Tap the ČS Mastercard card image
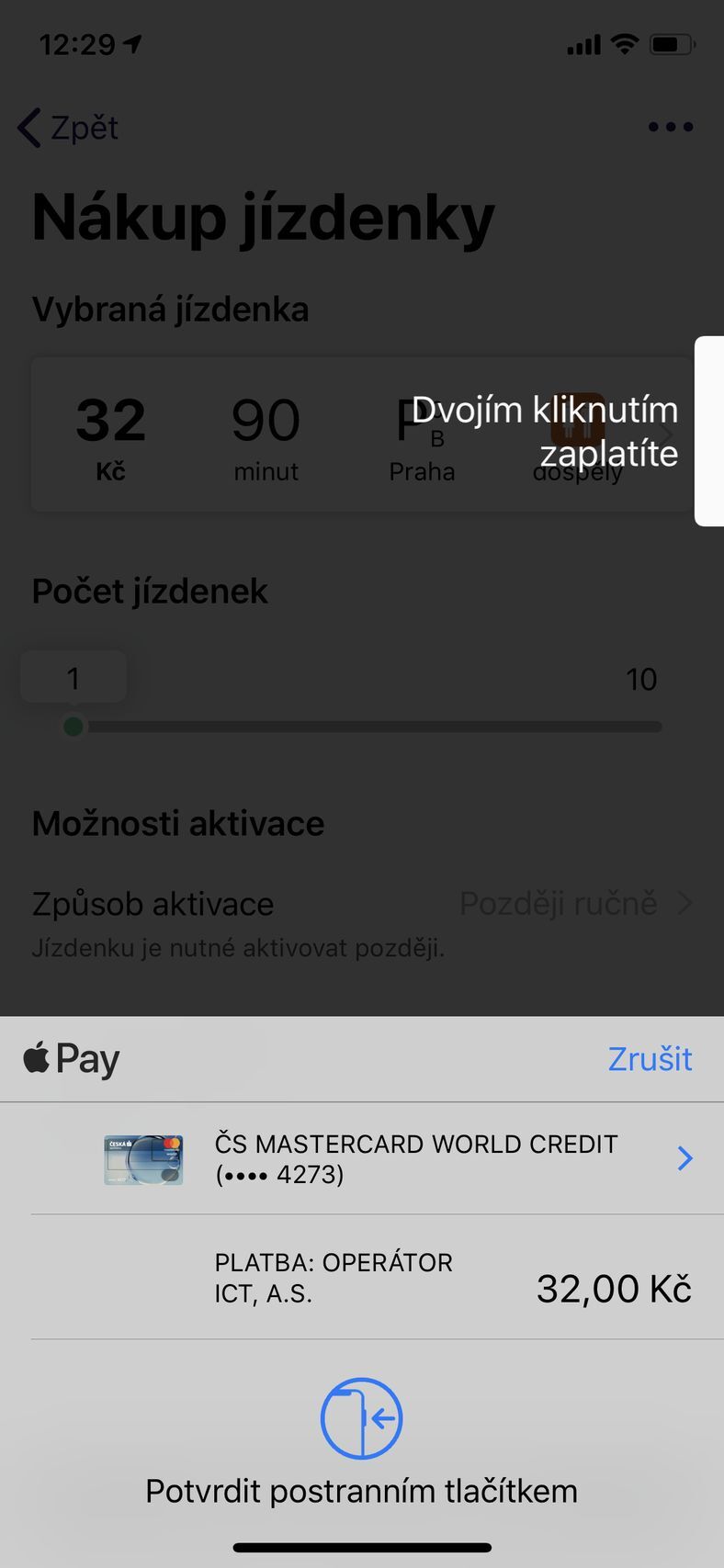 142,1157
